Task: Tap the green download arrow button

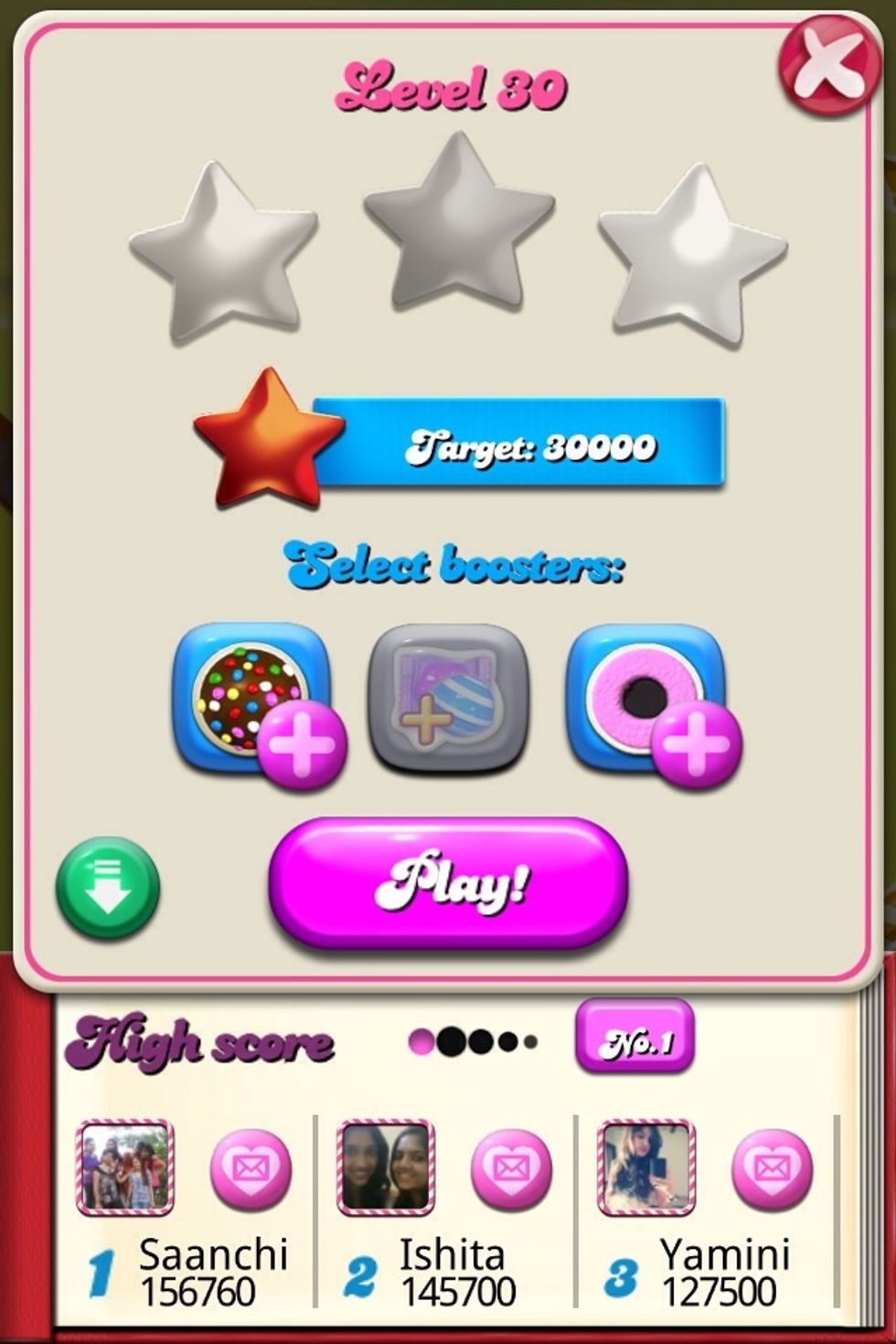Action: pos(109,888)
